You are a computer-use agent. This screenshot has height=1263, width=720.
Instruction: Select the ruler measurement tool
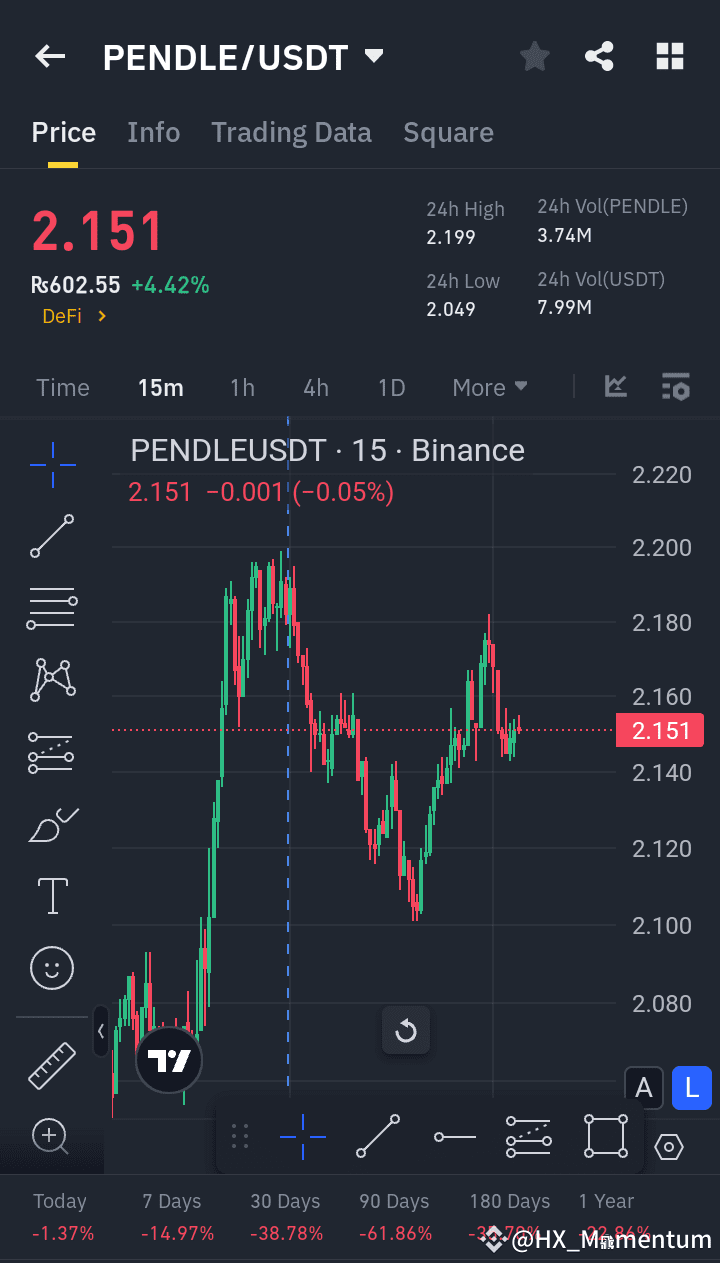(51, 1064)
